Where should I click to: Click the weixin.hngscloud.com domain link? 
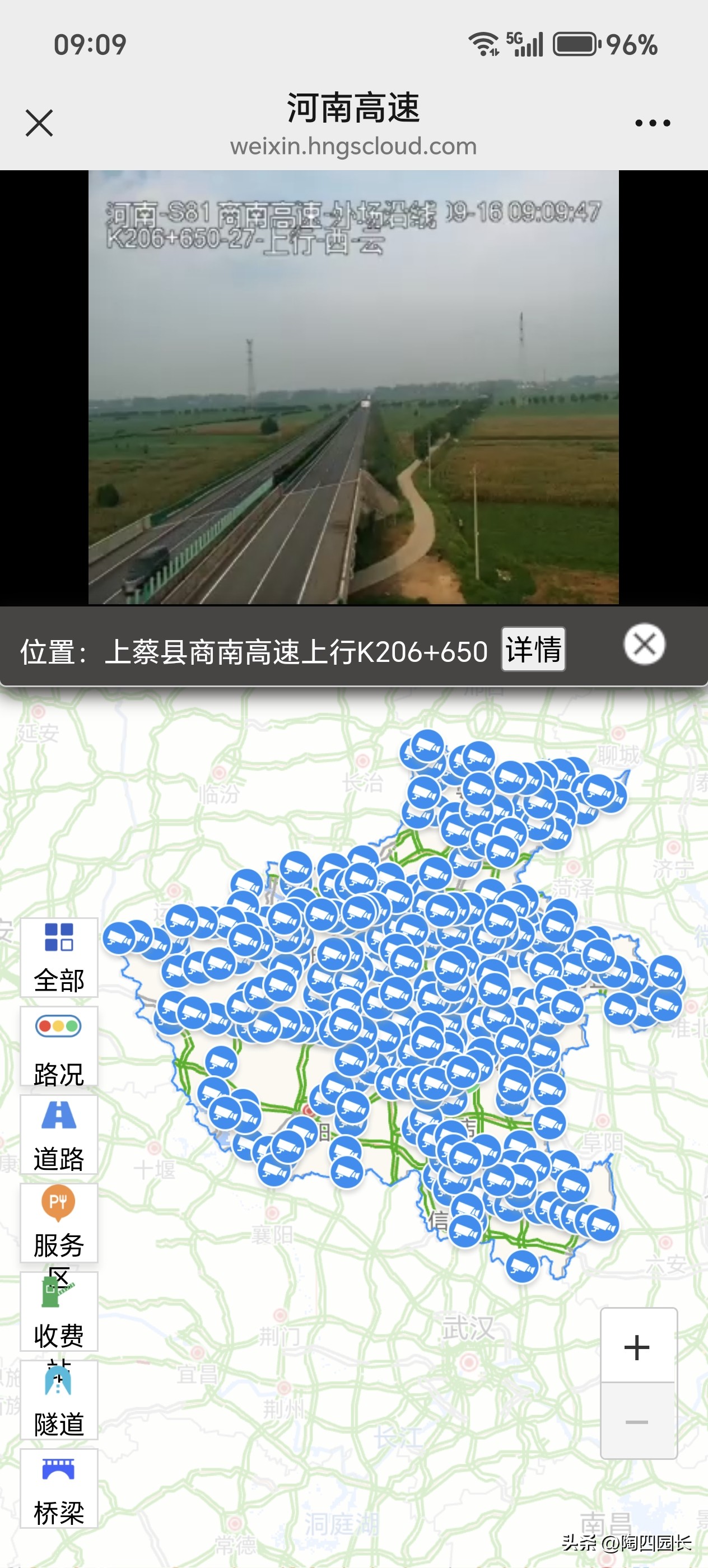(x=353, y=146)
